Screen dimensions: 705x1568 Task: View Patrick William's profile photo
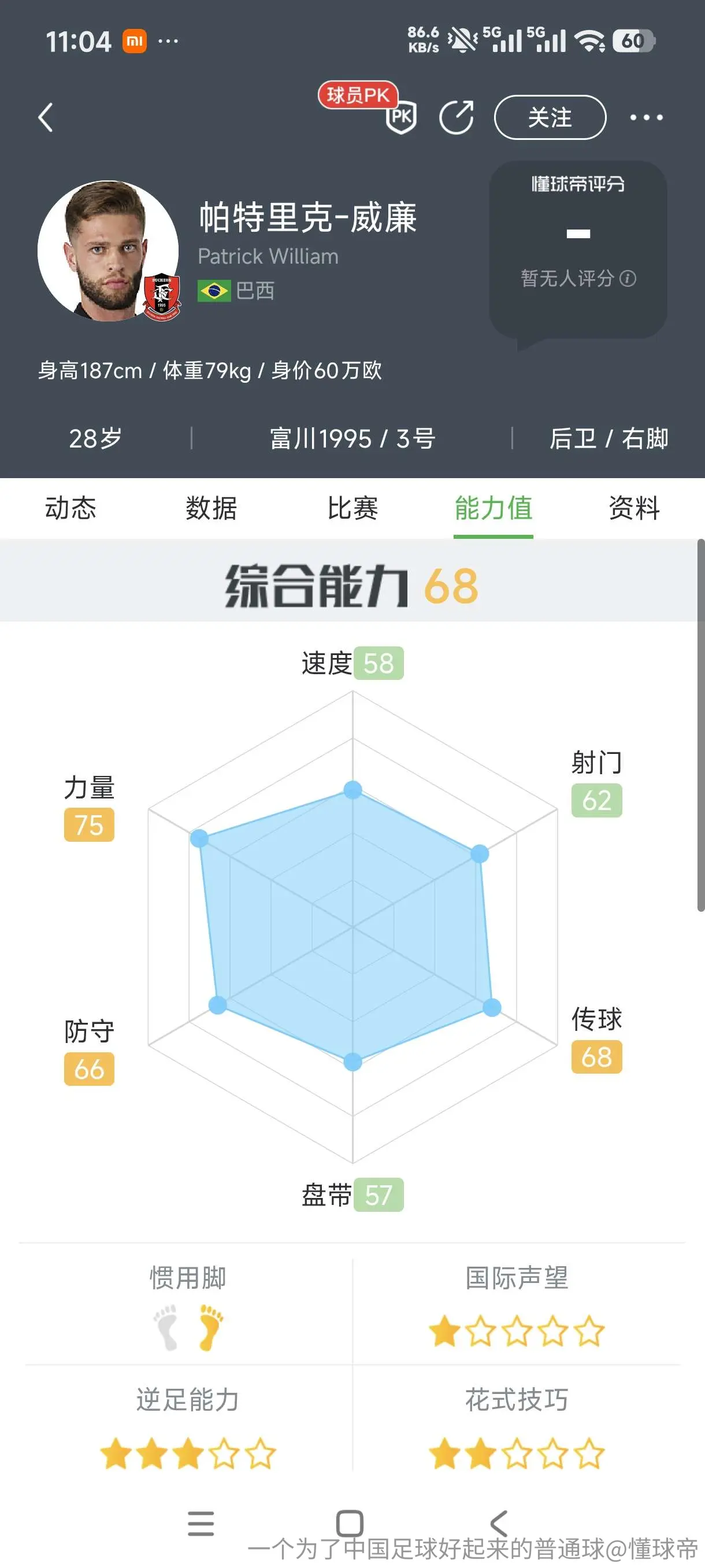point(108,250)
